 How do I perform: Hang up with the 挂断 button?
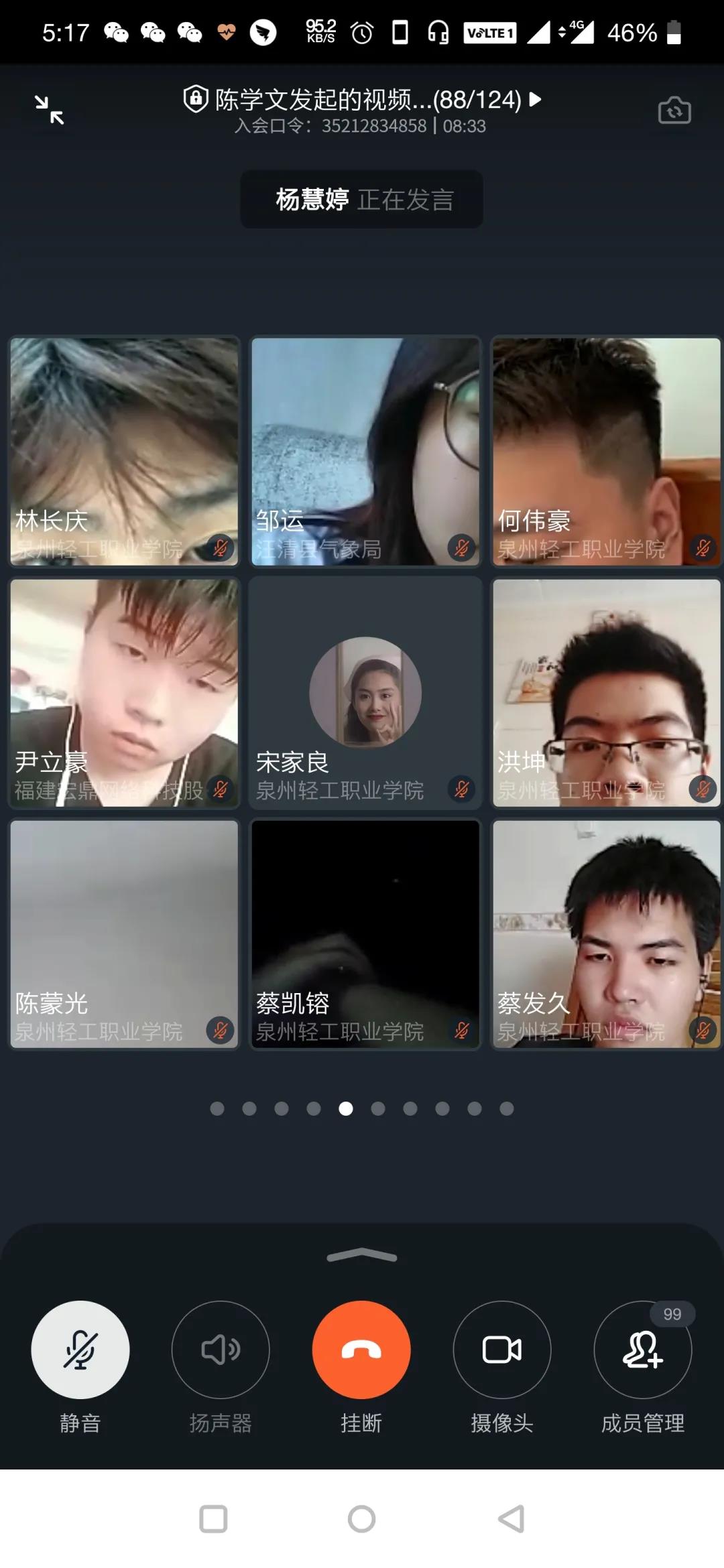361,1350
